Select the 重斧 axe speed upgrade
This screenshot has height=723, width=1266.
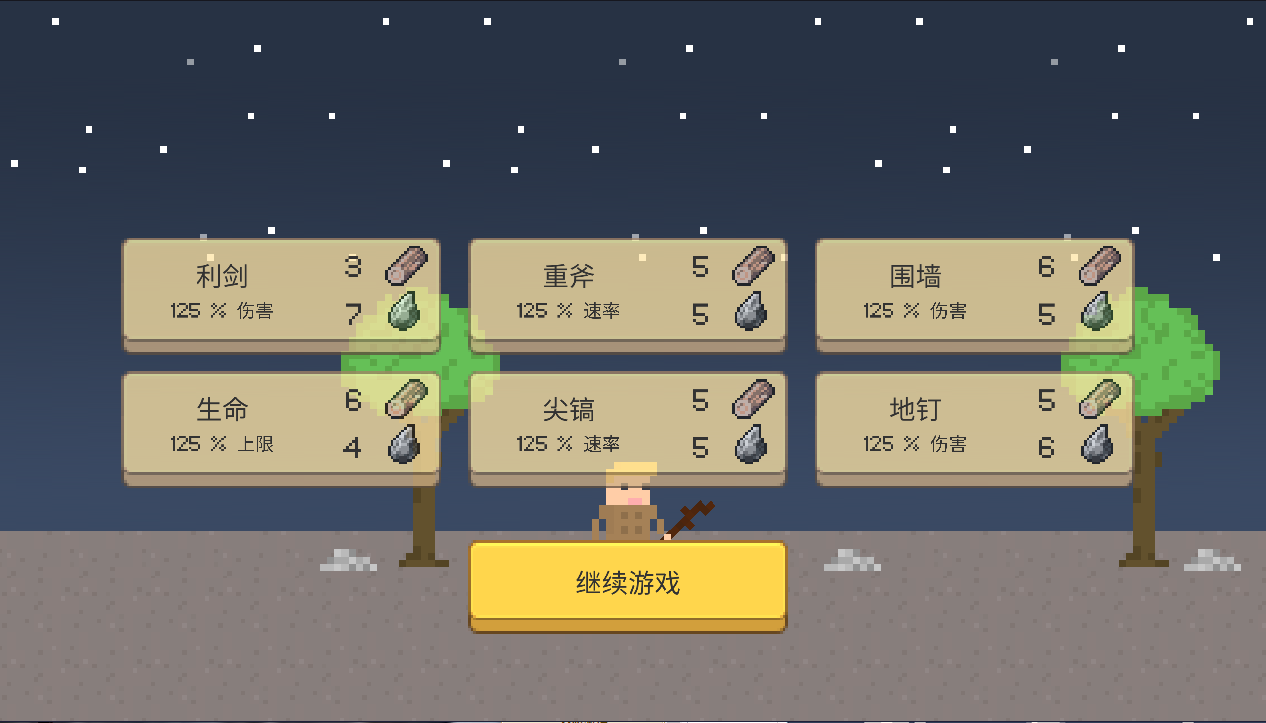coord(628,292)
